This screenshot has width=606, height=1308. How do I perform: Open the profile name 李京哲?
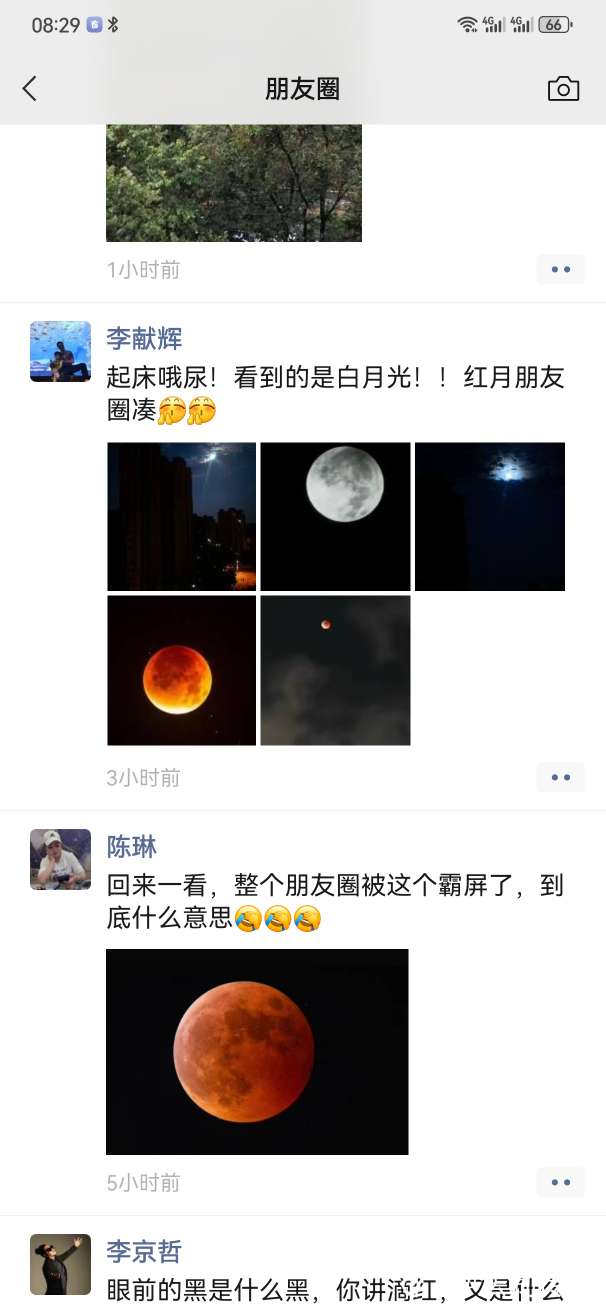click(x=144, y=1251)
